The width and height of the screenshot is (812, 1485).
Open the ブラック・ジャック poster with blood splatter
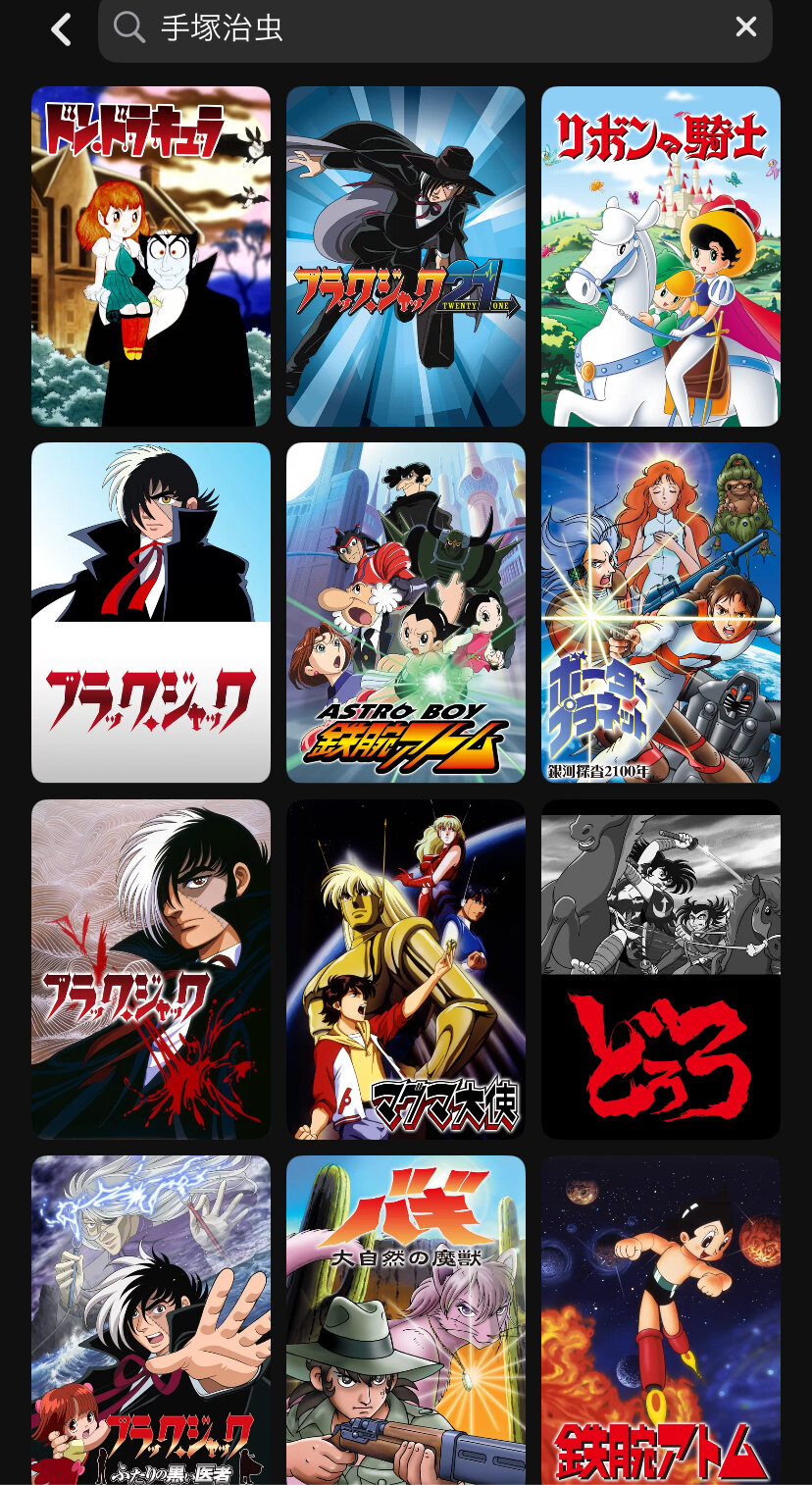tap(151, 969)
